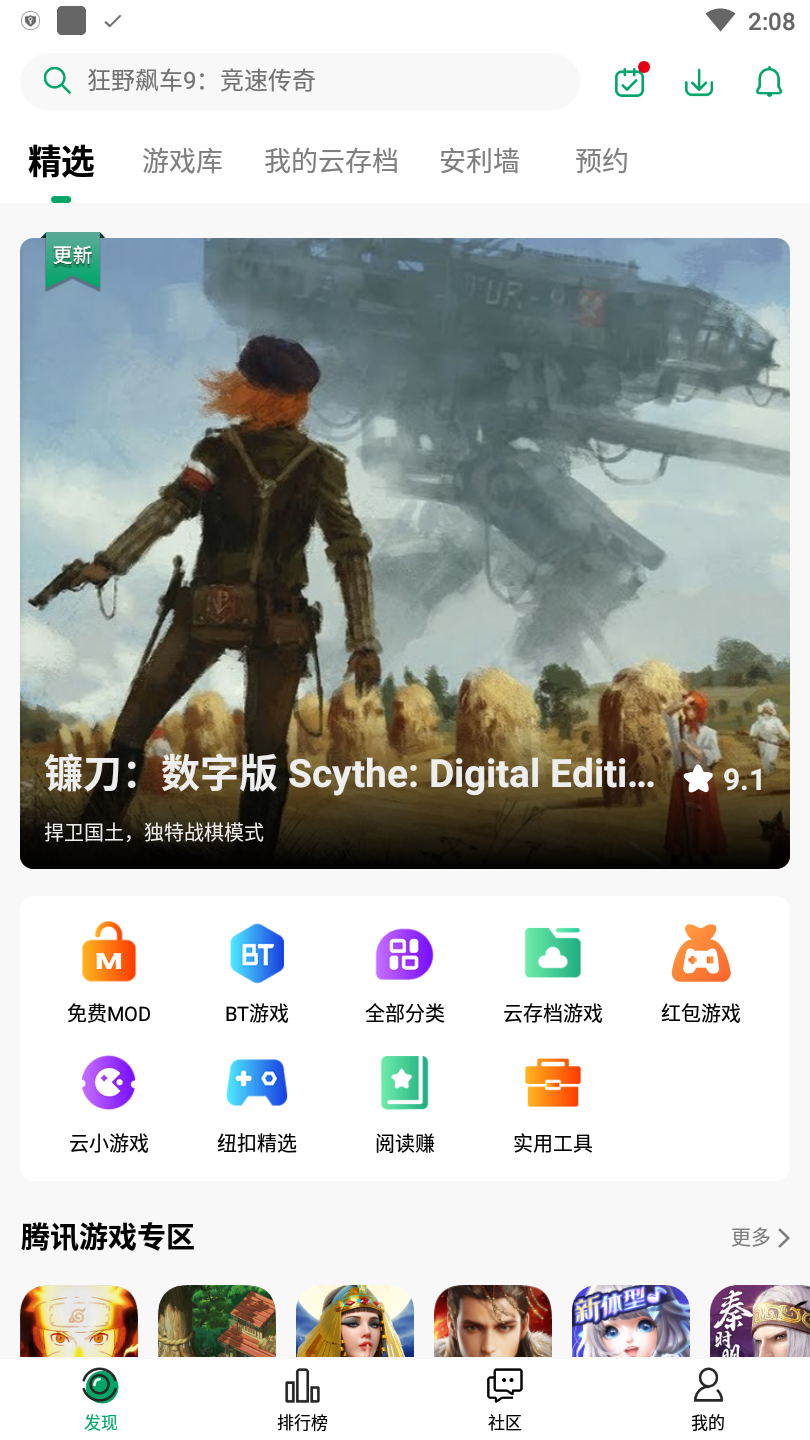Open the downloads manager icon
This screenshot has height=1440, width=810.
pyautogui.click(x=698, y=82)
